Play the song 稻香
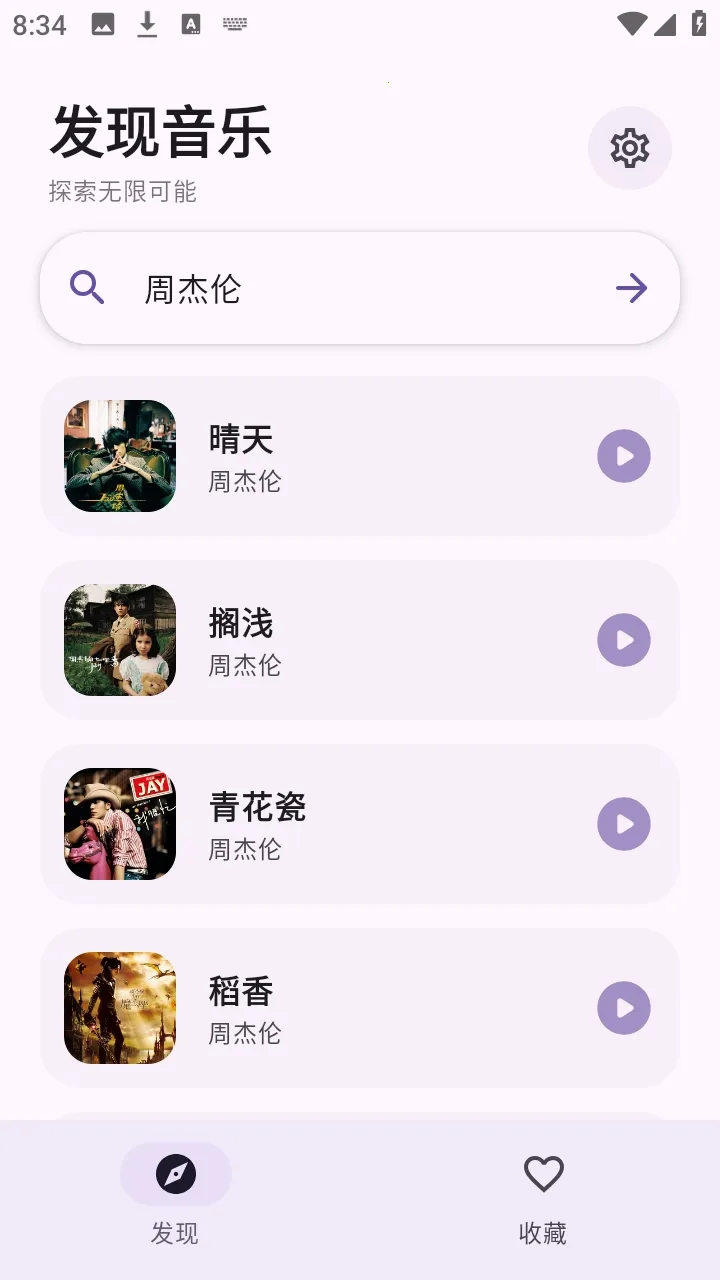Image resolution: width=720 pixels, height=1280 pixels. click(x=624, y=1008)
